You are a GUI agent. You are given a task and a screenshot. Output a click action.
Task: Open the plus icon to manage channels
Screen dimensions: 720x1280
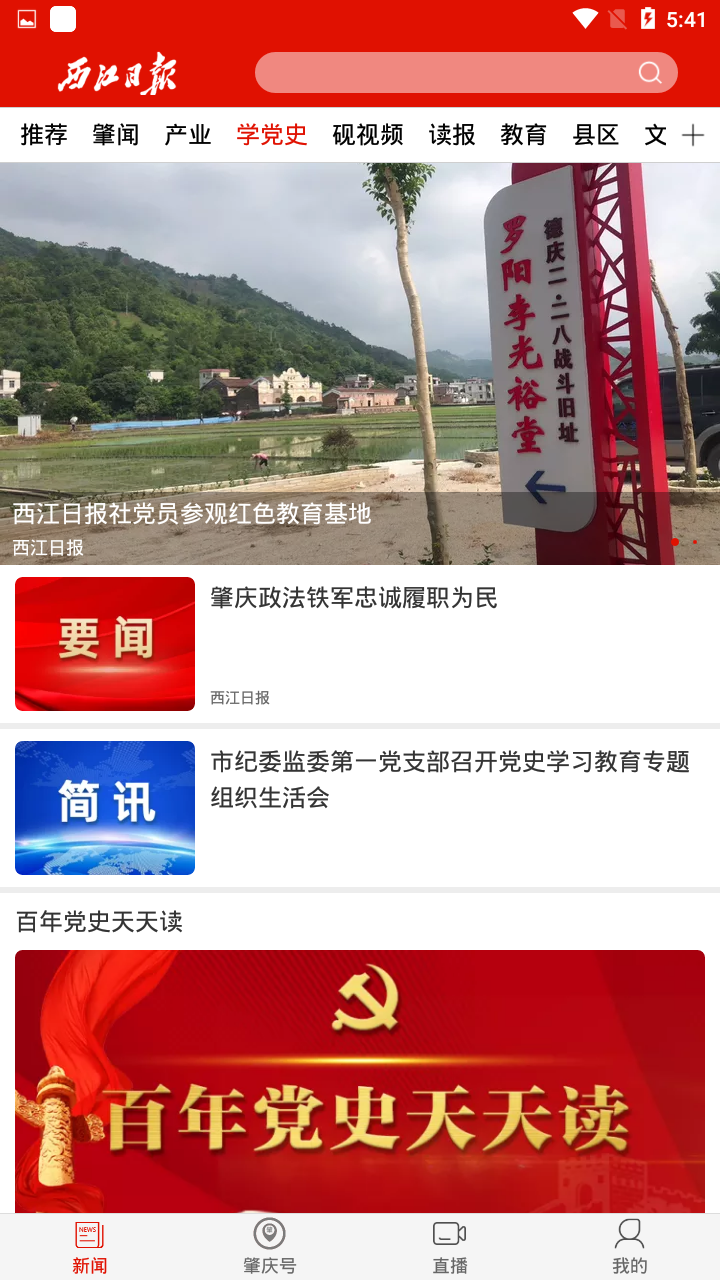point(693,135)
